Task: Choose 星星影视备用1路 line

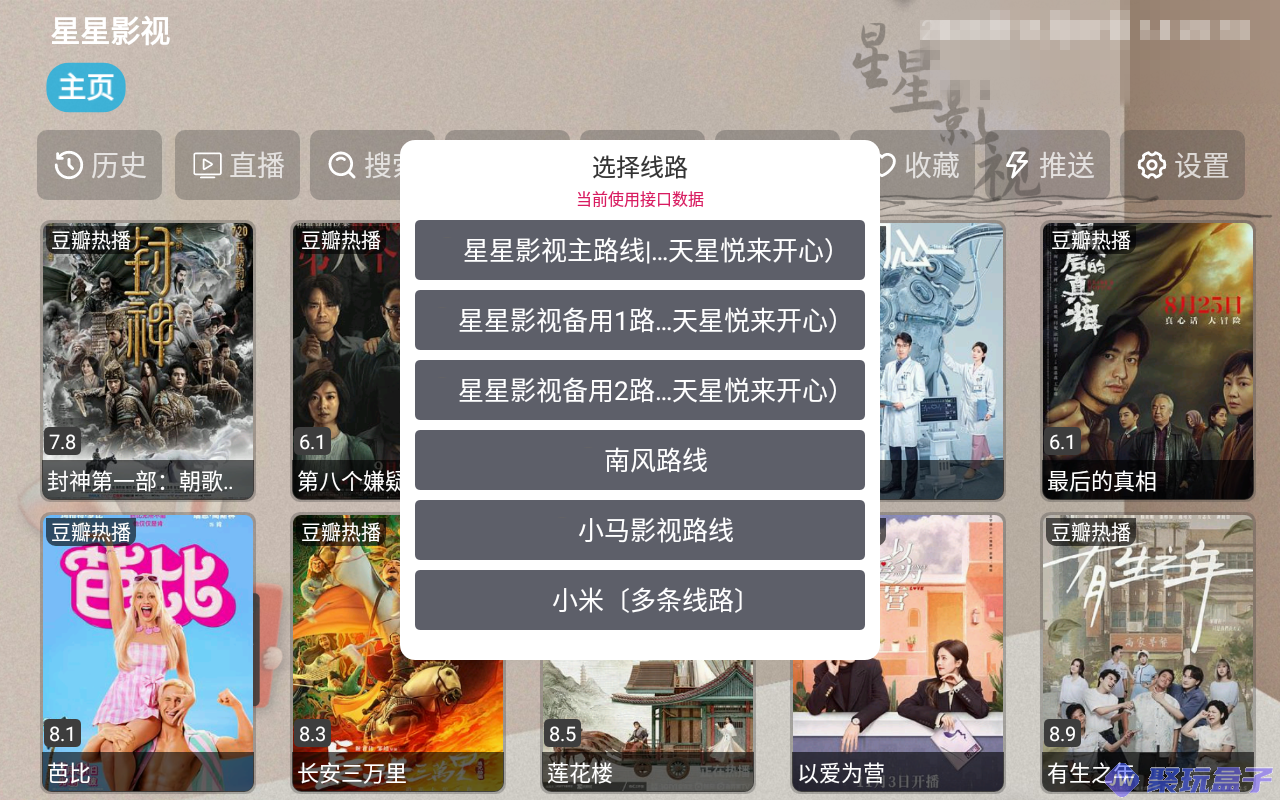Action: tap(640, 320)
